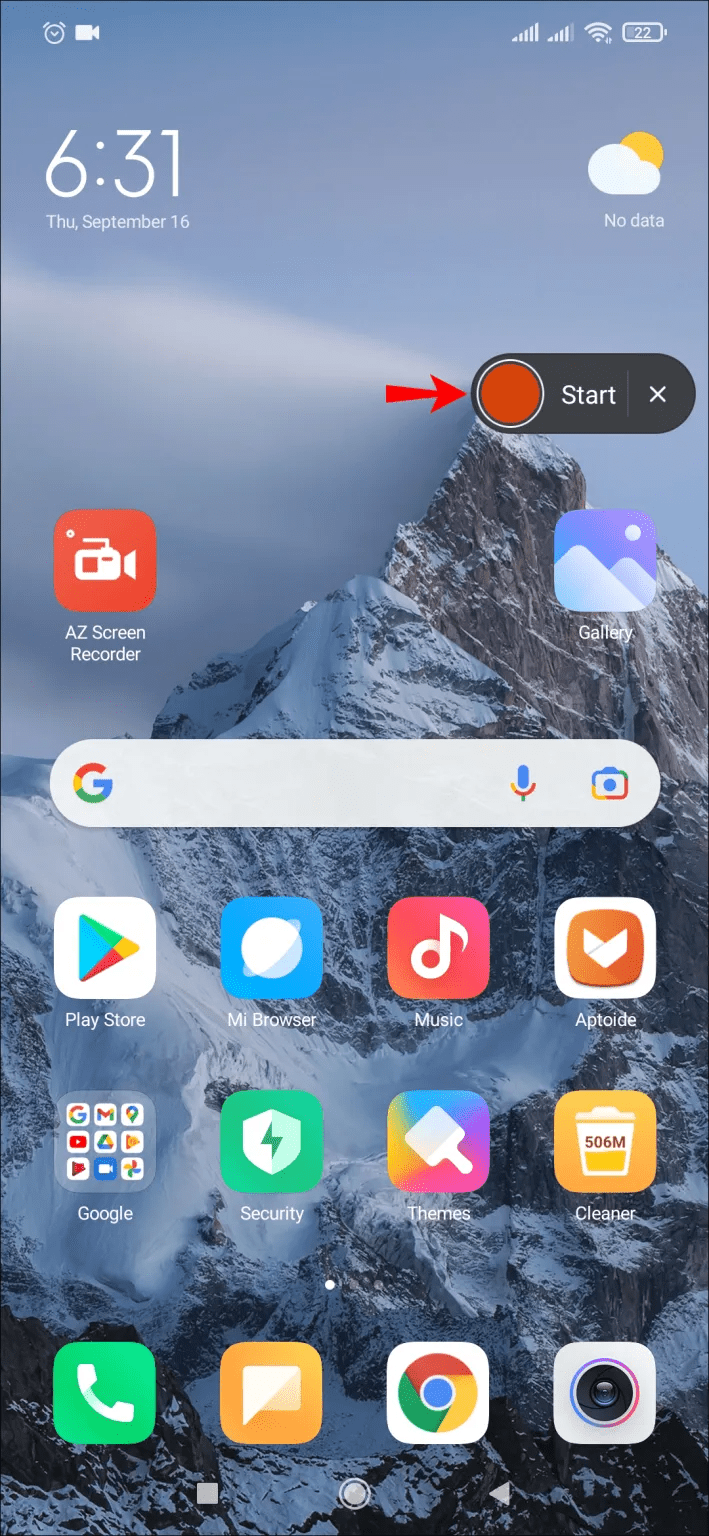Launch the Play Store
Image resolution: width=709 pixels, height=1536 pixels.
[105, 948]
